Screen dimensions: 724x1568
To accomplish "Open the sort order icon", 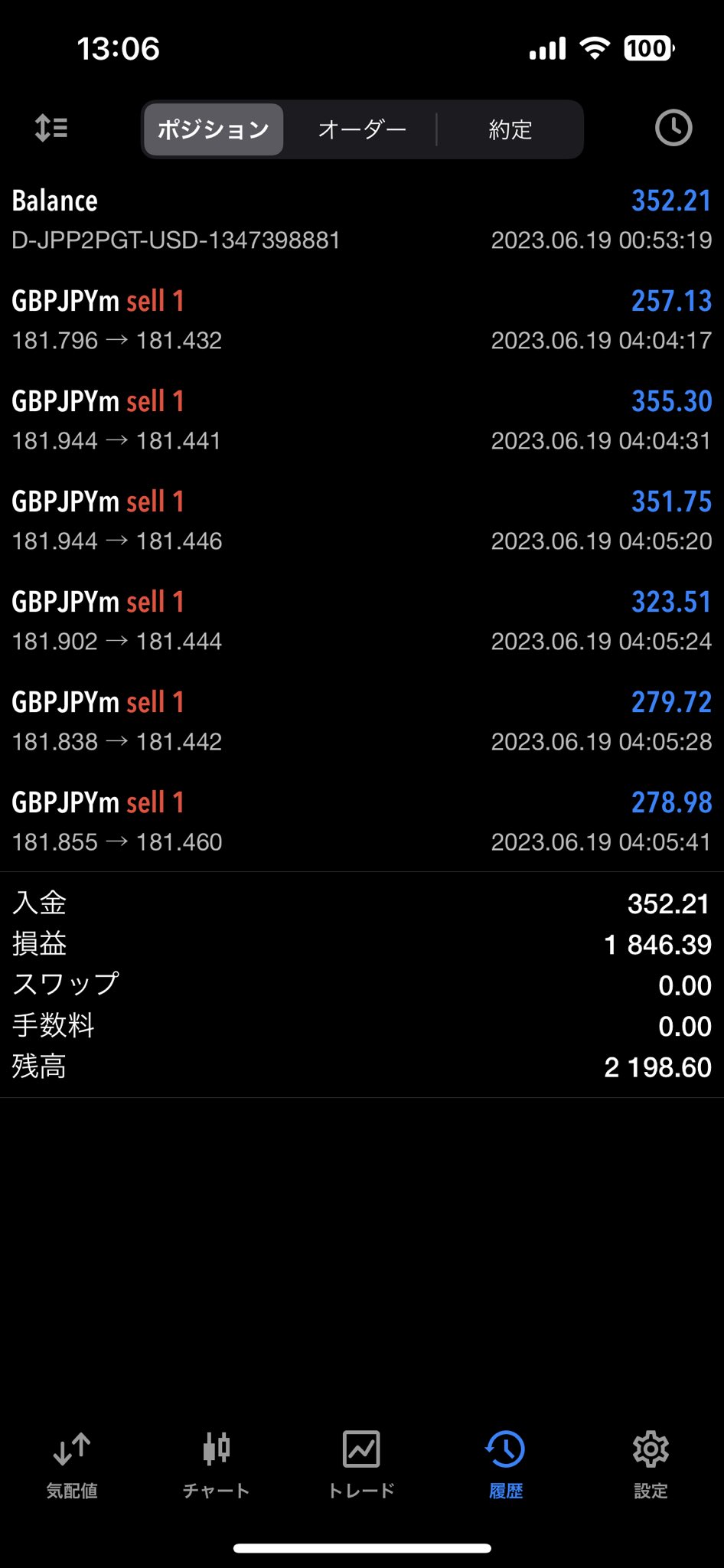I will [51, 128].
